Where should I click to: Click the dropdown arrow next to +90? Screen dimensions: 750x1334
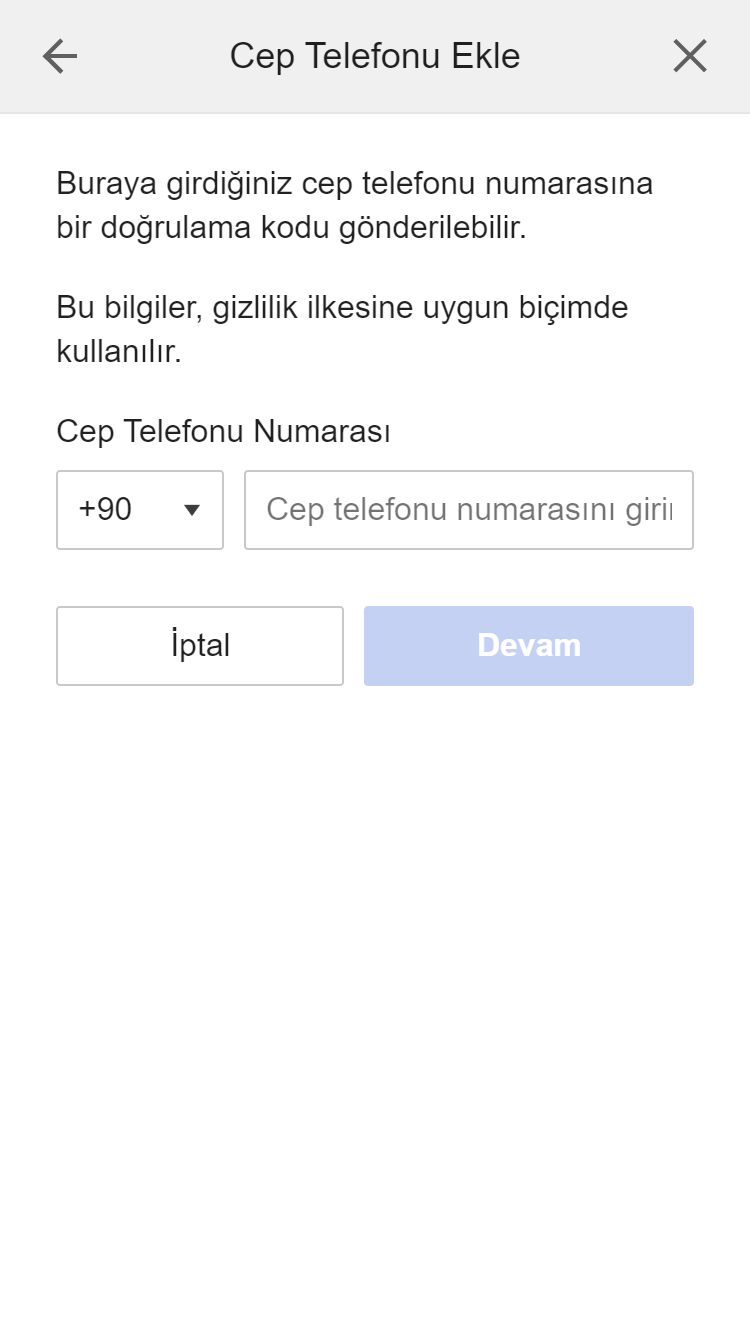click(192, 510)
